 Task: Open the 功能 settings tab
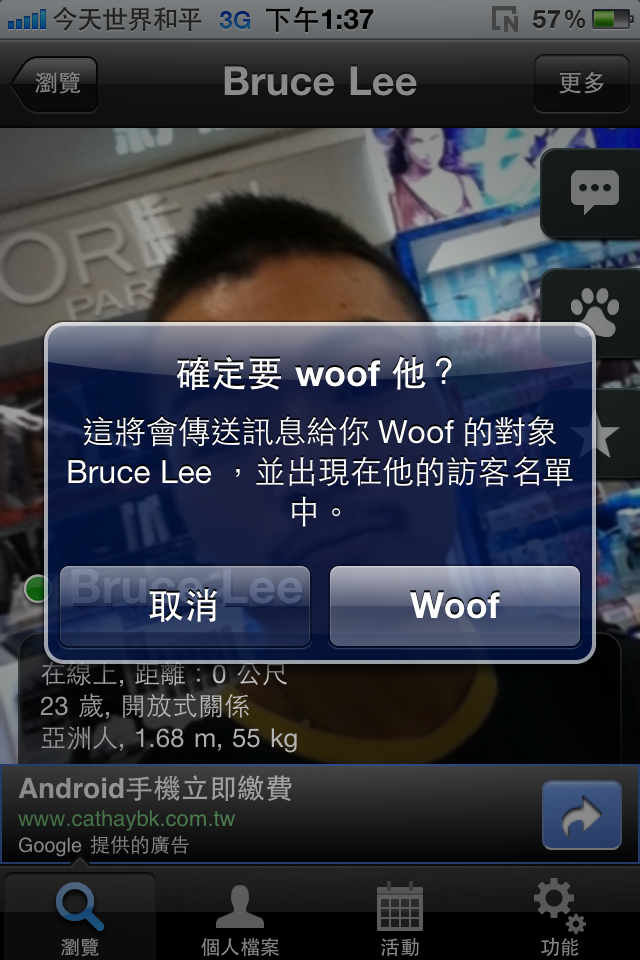560,917
